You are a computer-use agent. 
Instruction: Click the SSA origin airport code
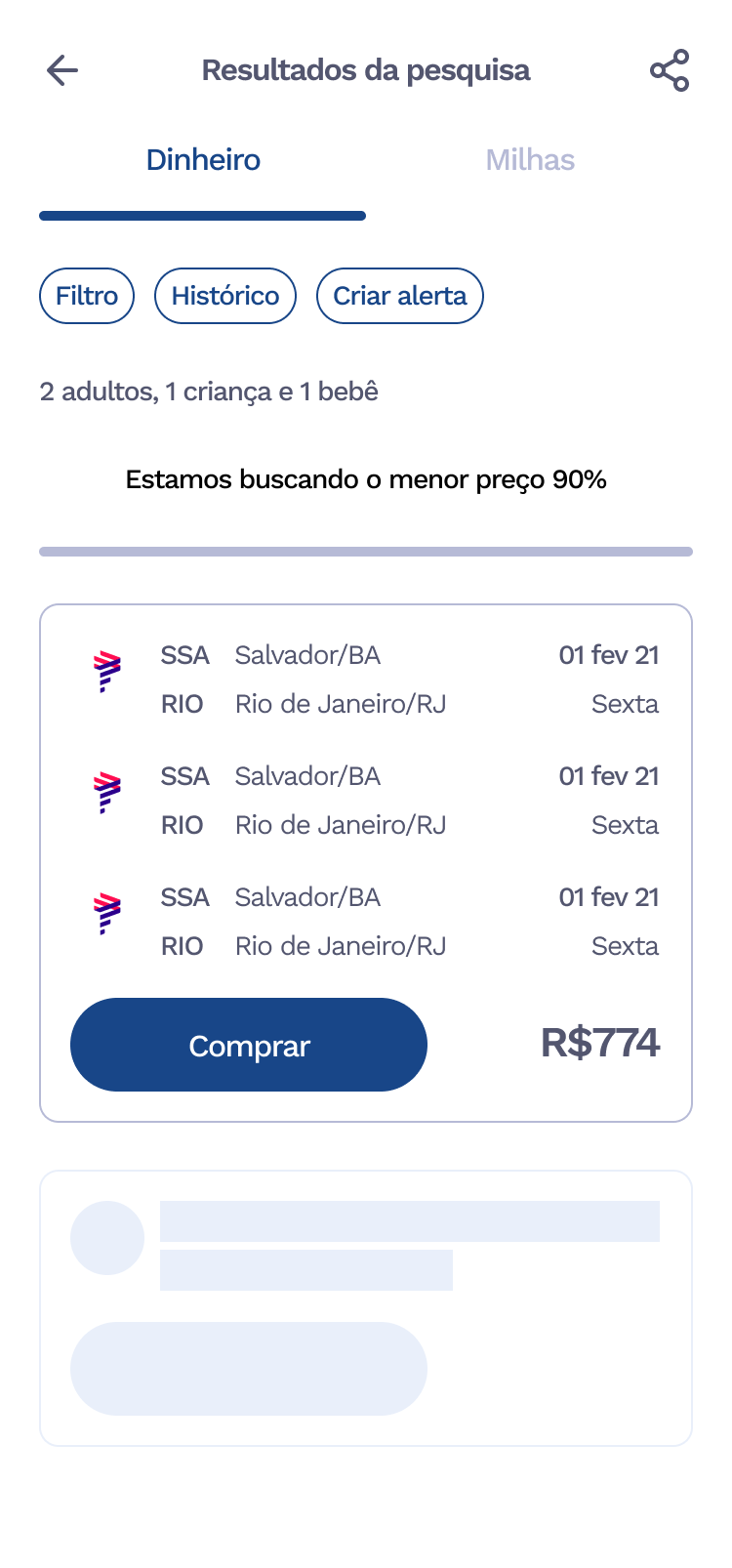(x=185, y=655)
